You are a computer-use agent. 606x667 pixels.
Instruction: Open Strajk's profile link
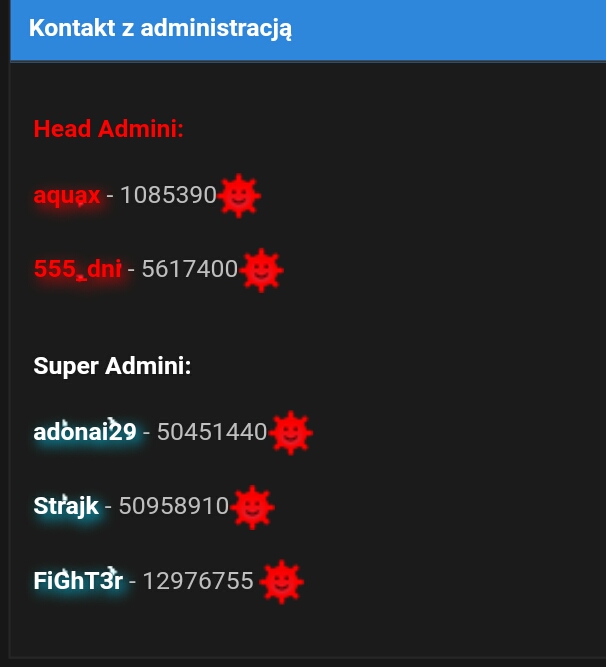coord(66,506)
